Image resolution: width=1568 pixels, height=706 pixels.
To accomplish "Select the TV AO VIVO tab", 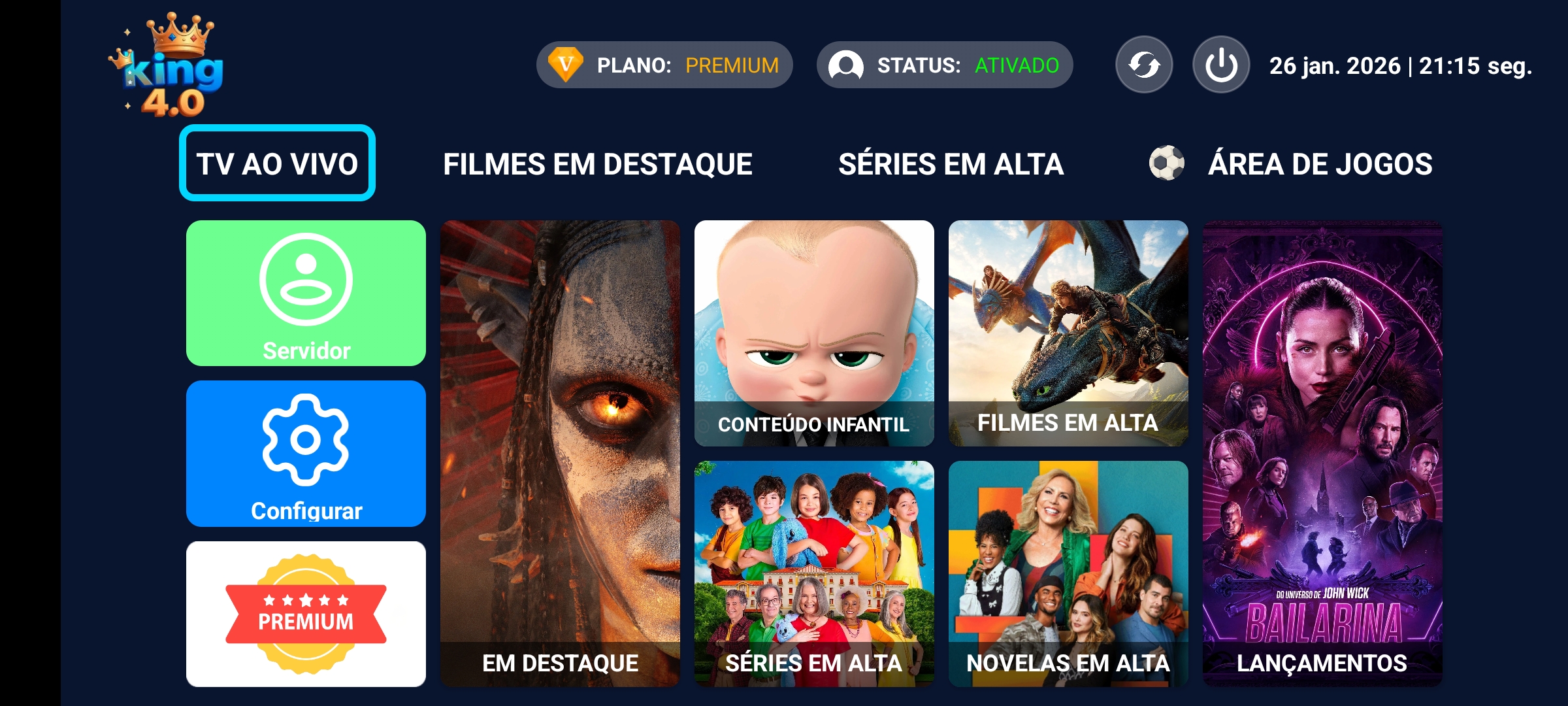I will pyautogui.click(x=277, y=163).
